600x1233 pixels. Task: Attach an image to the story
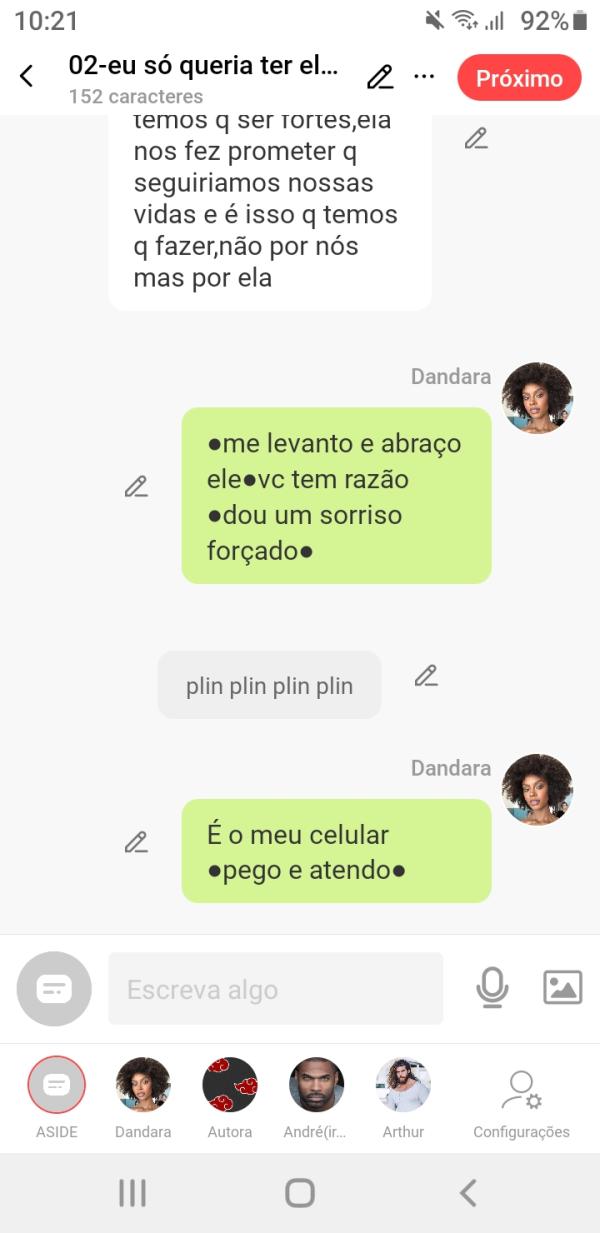coord(562,988)
